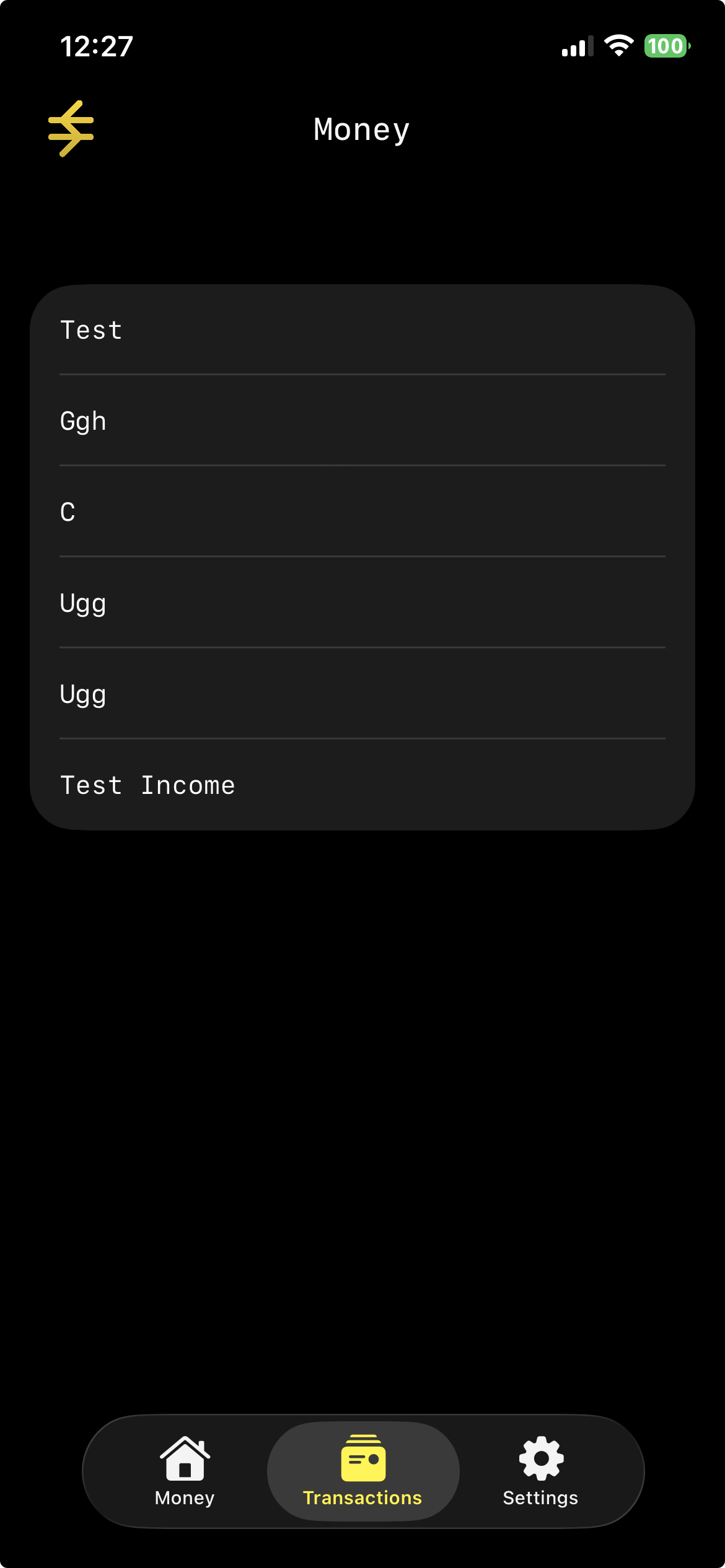725x1568 pixels.
Task: Open the Ggh transaction
Action: pos(362,421)
